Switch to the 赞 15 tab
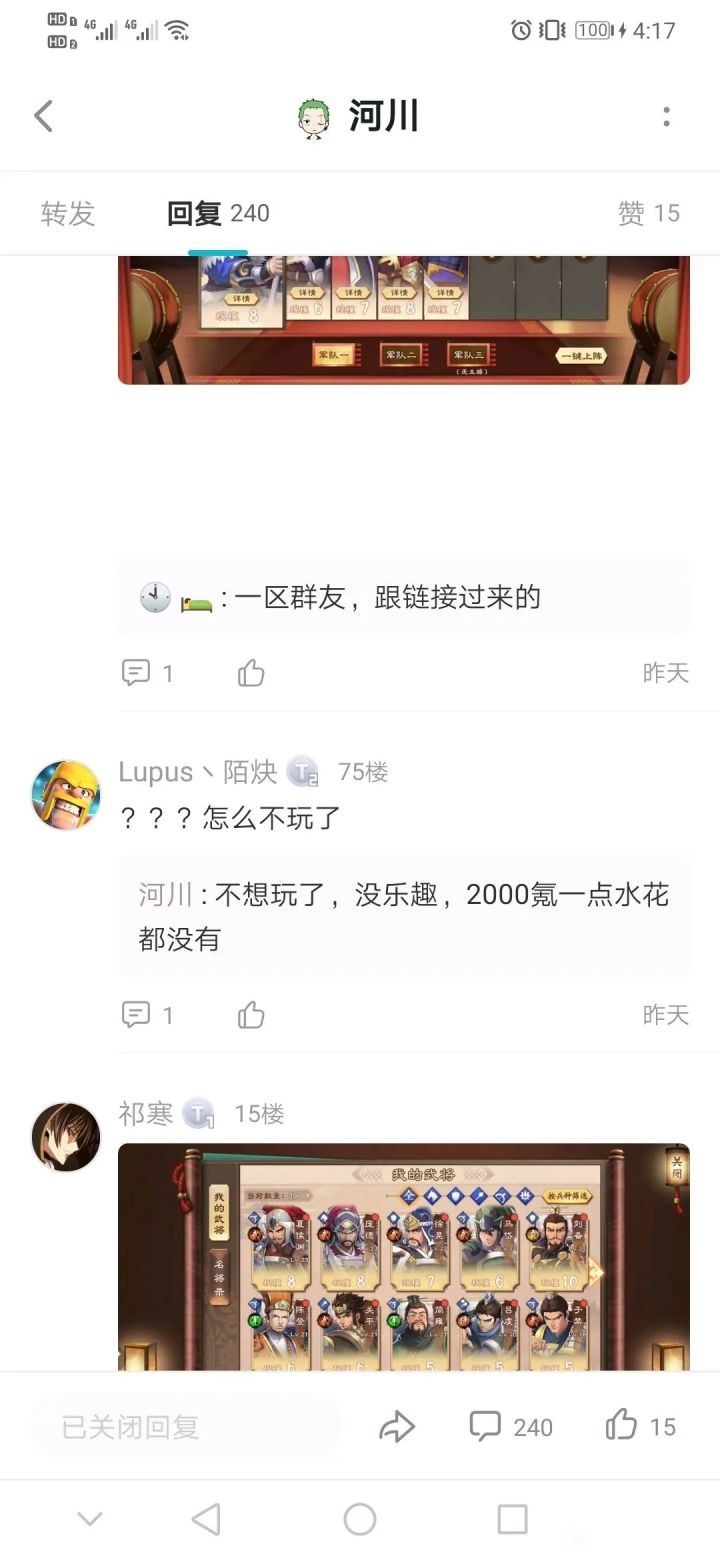 tap(647, 213)
